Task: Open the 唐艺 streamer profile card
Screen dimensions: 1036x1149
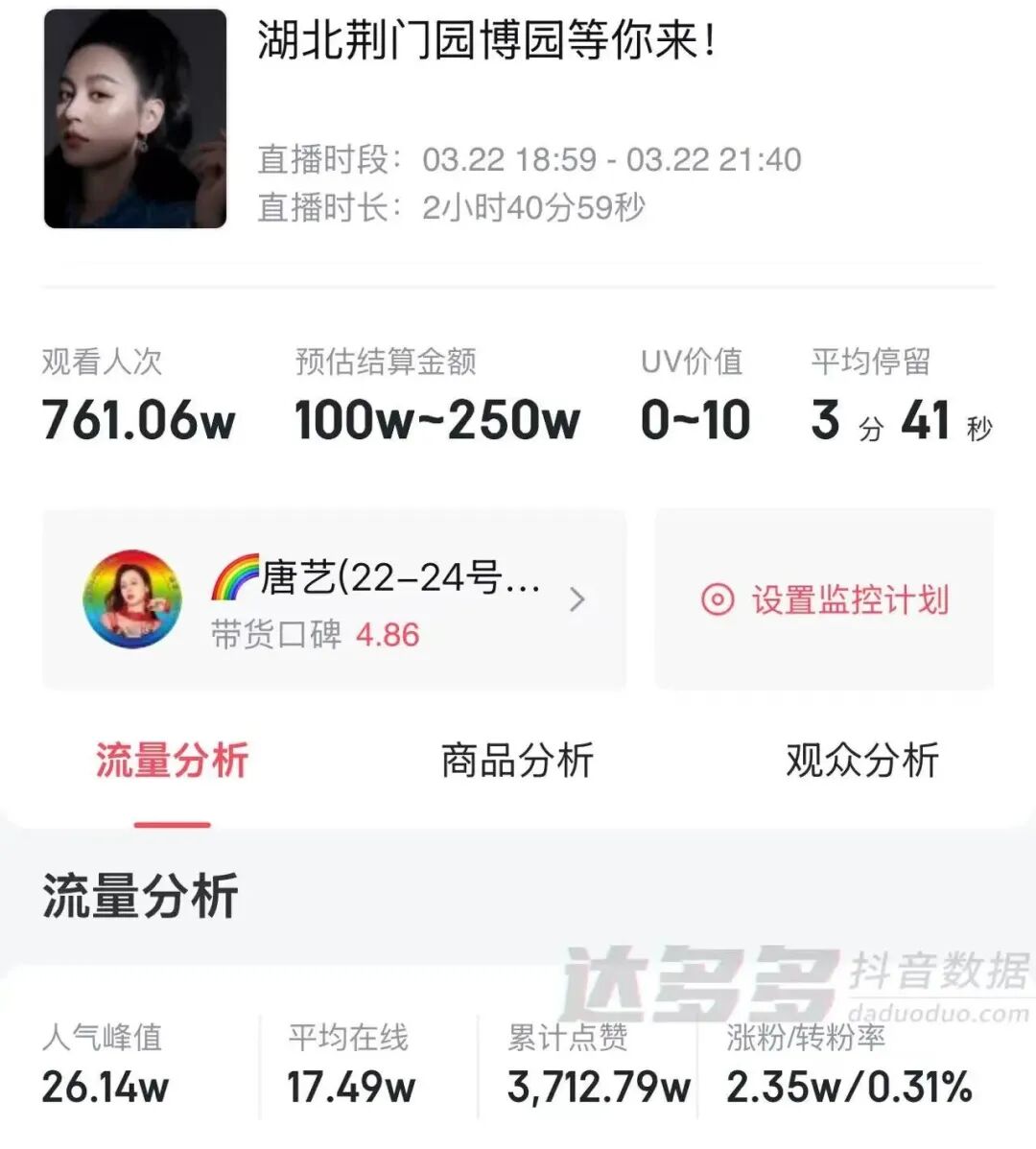Action: click(334, 600)
